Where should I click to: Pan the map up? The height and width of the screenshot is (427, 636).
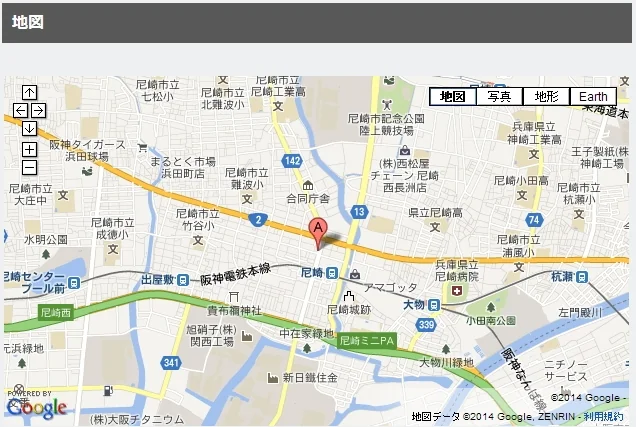click(29, 93)
